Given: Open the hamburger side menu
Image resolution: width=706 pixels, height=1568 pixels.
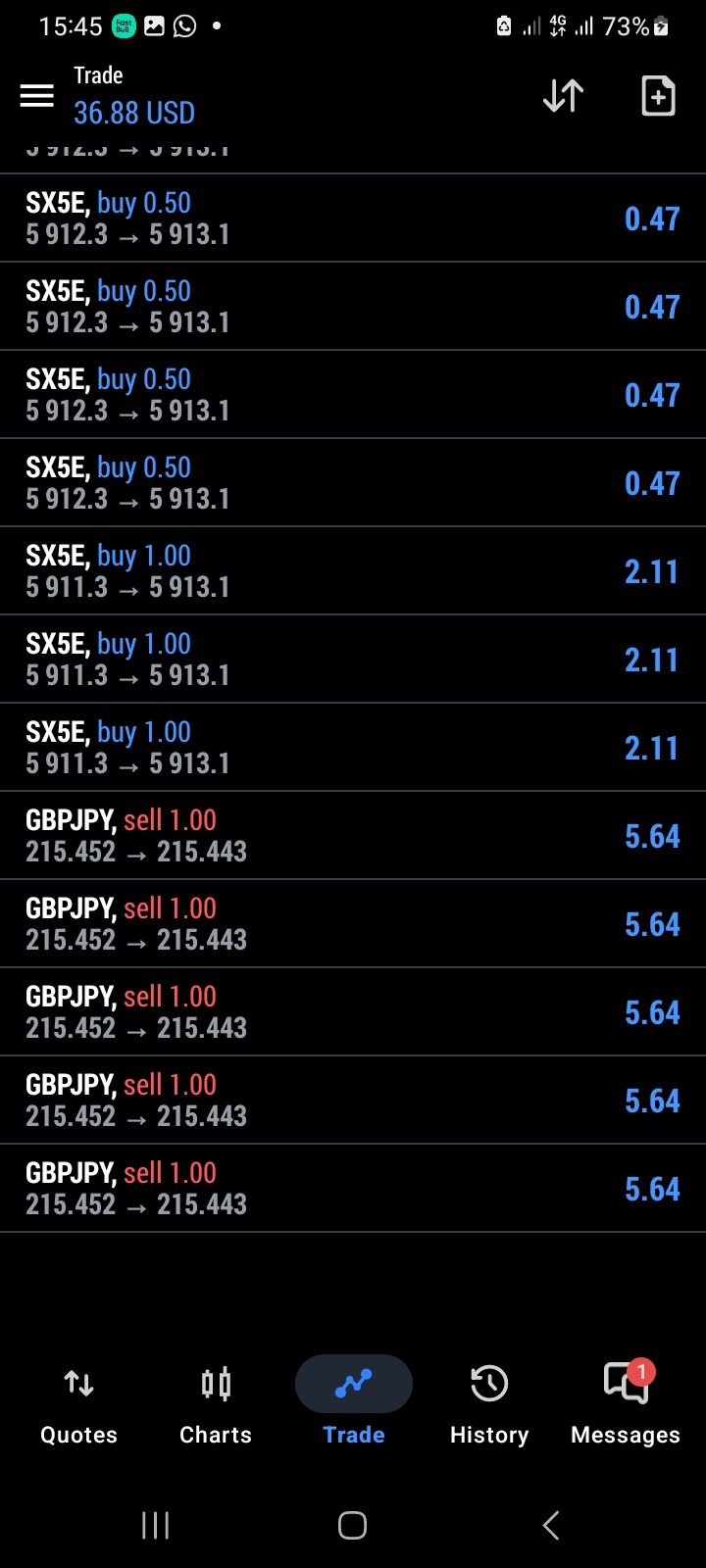Looking at the screenshot, I should (37, 95).
